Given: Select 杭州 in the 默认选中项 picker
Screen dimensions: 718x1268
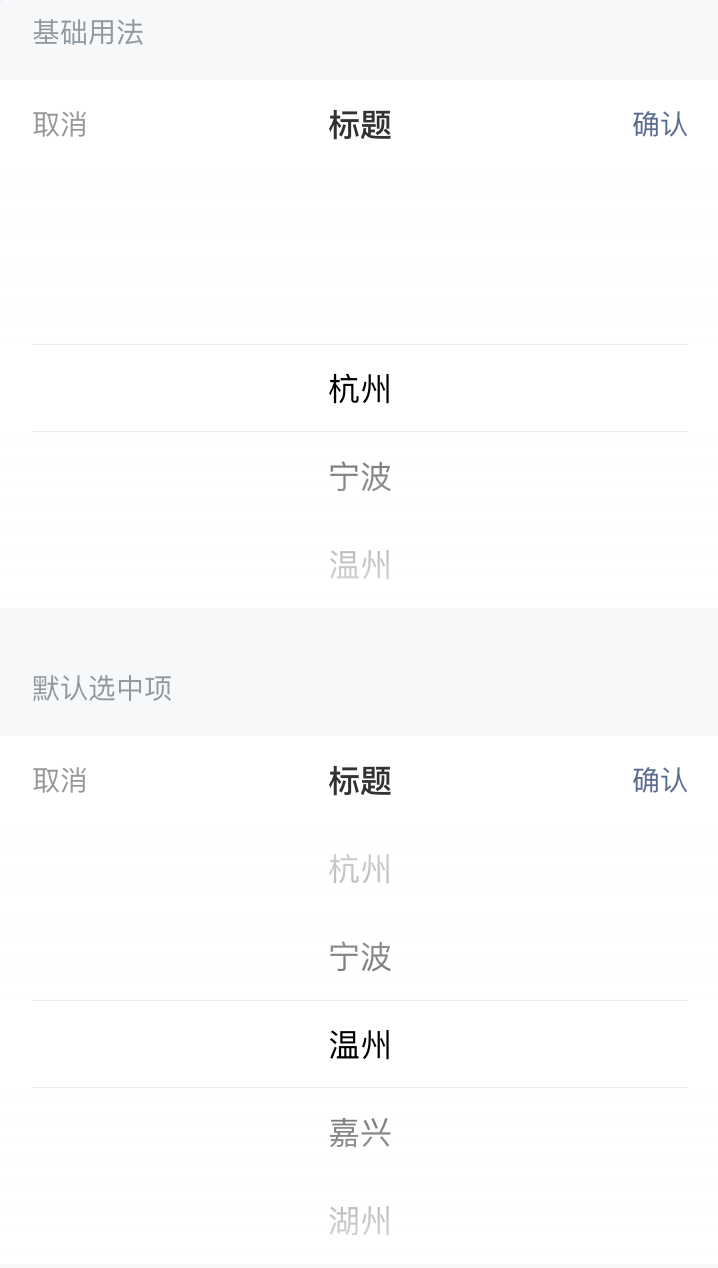Looking at the screenshot, I should click(x=359, y=869).
